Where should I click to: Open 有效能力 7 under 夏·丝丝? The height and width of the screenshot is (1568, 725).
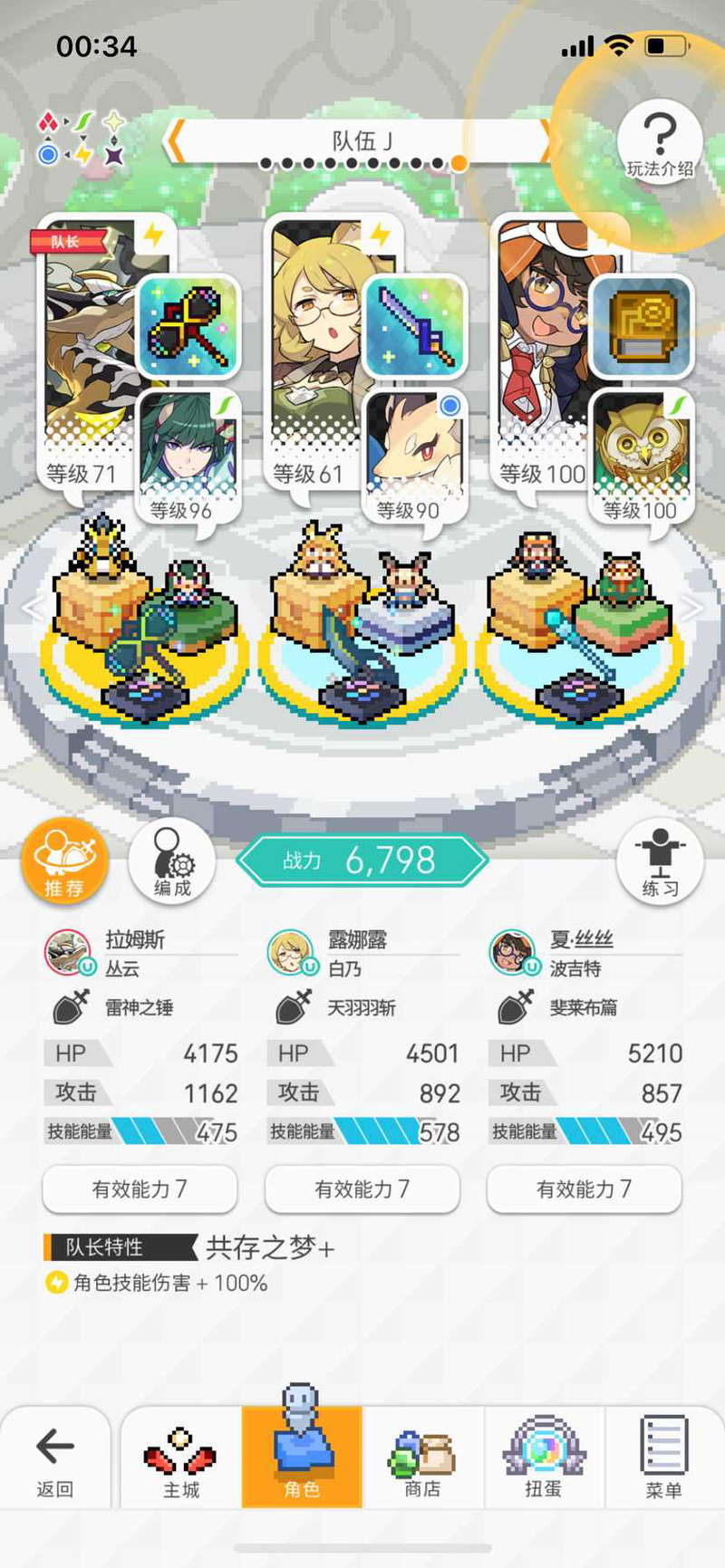(585, 1188)
